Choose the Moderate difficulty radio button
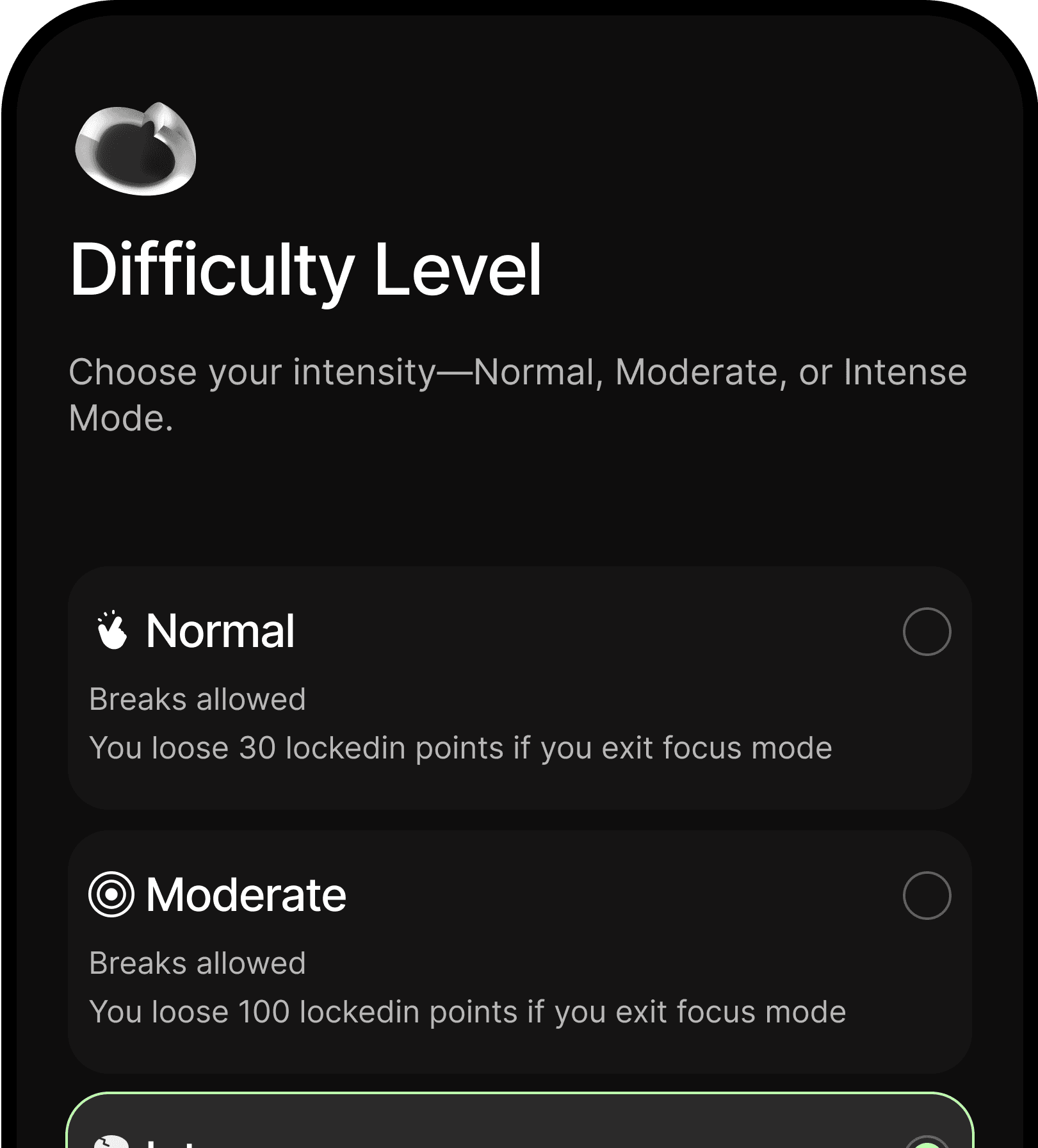Viewport: 1038px width, 1148px height. (x=926, y=895)
